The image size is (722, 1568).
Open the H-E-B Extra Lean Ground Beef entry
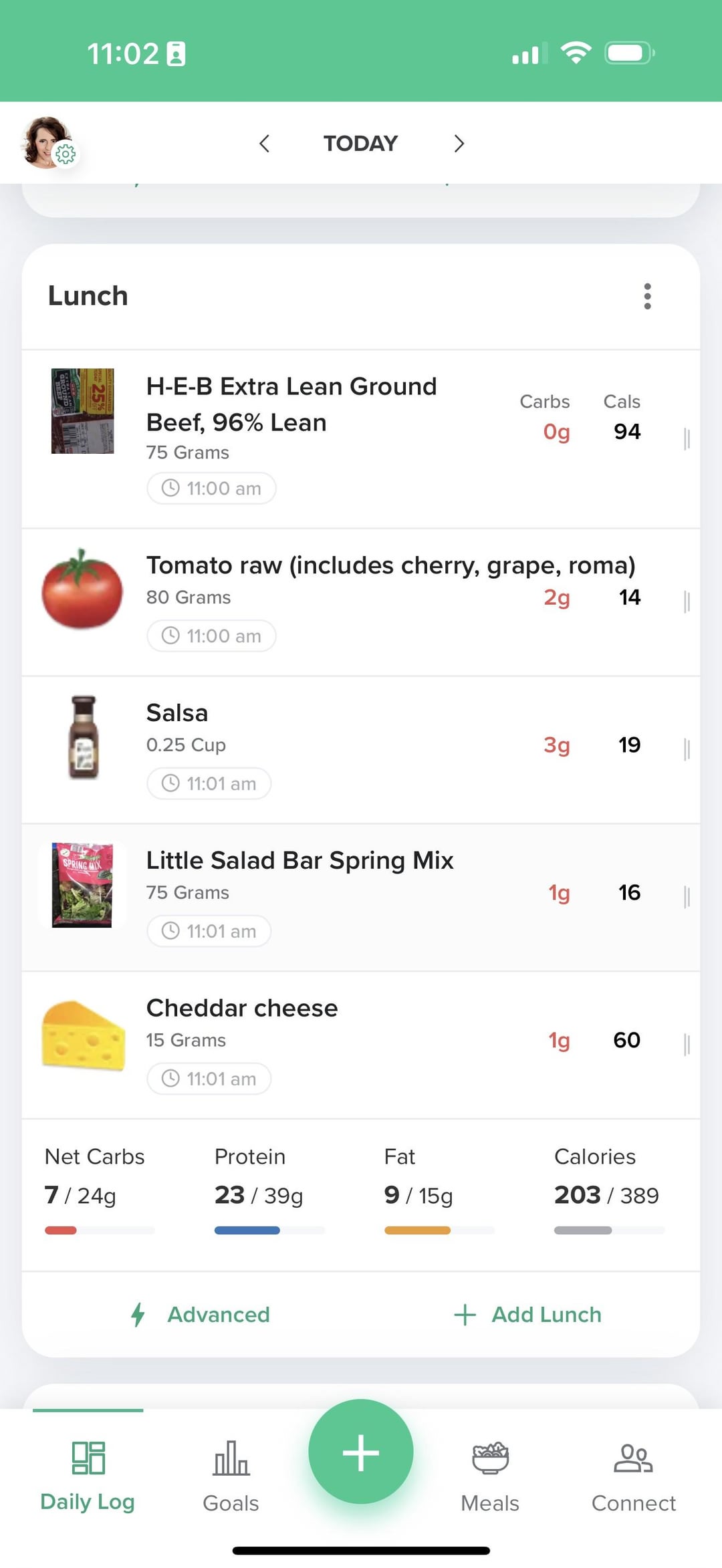tap(361, 439)
